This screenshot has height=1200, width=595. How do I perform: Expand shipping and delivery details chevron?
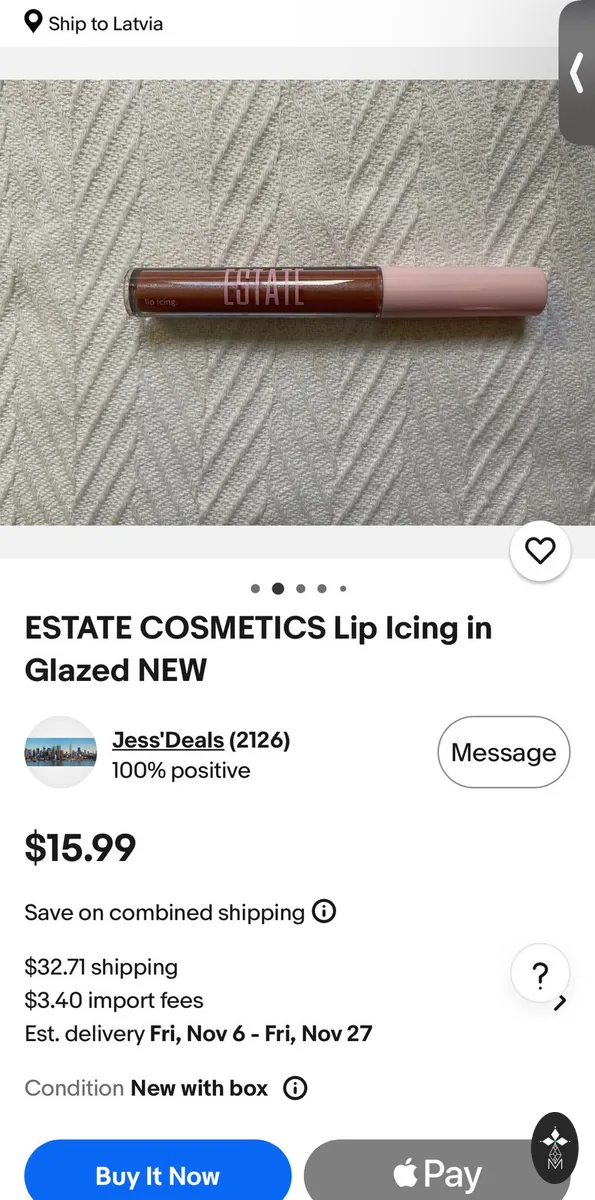560,1003
